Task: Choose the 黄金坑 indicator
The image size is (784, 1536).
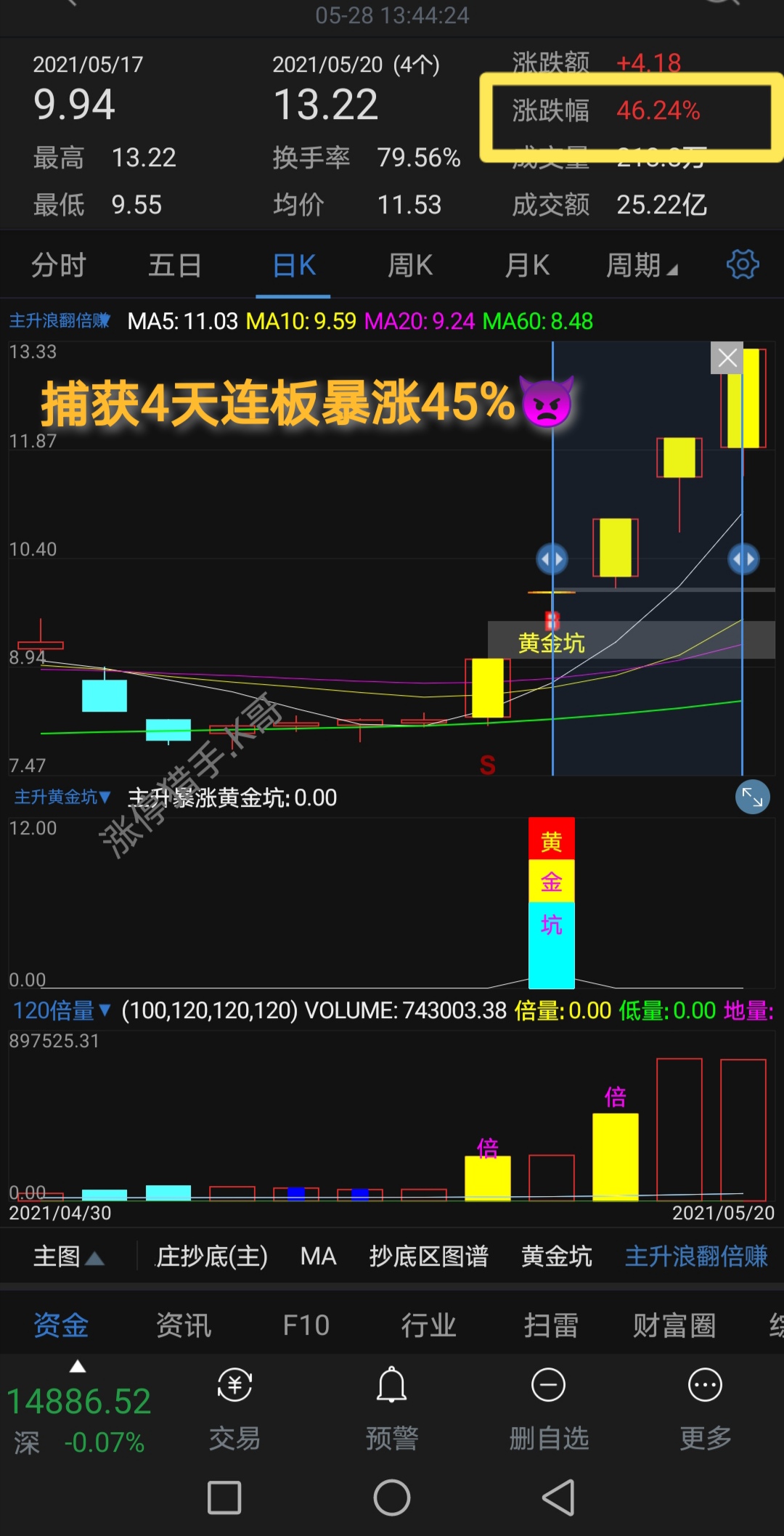Action: (x=557, y=1256)
